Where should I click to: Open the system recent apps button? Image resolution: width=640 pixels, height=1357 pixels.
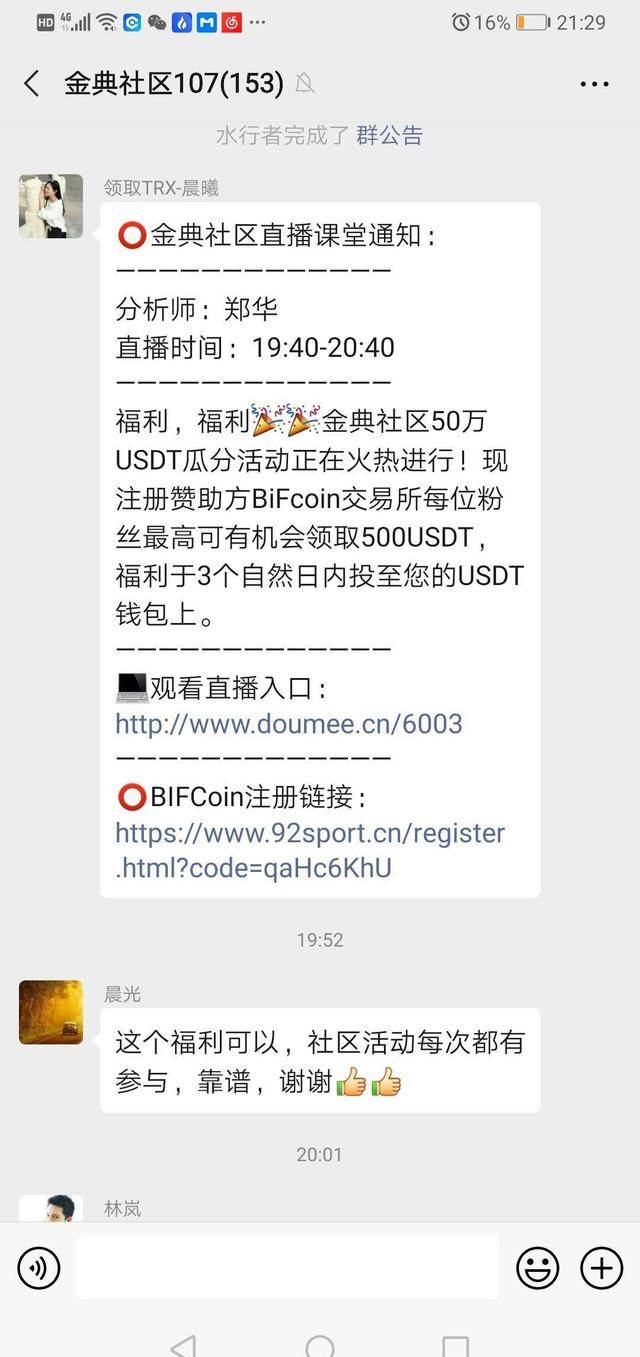click(x=455, y=1345)
